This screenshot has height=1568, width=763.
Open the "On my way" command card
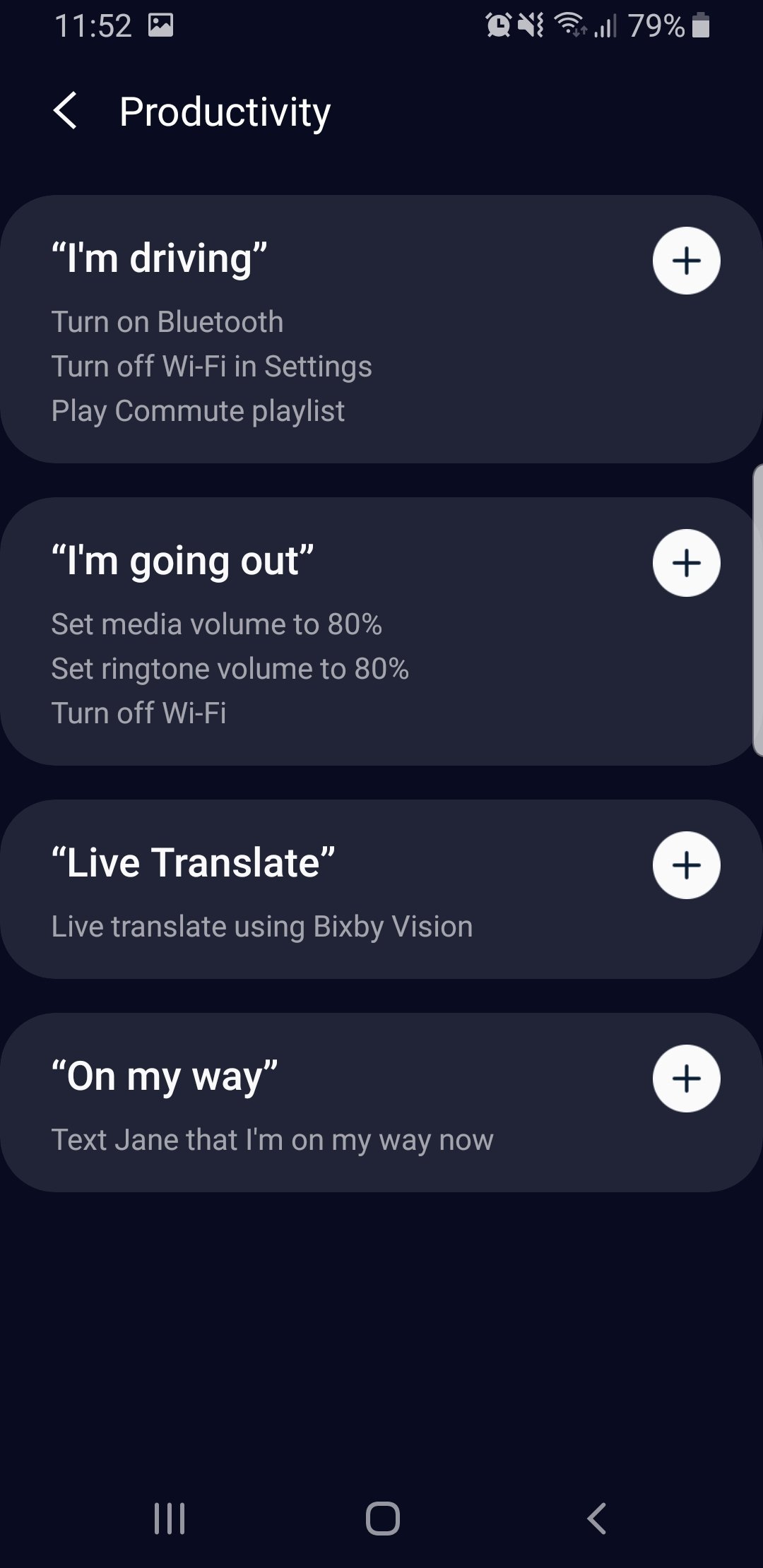[381, 1103]
